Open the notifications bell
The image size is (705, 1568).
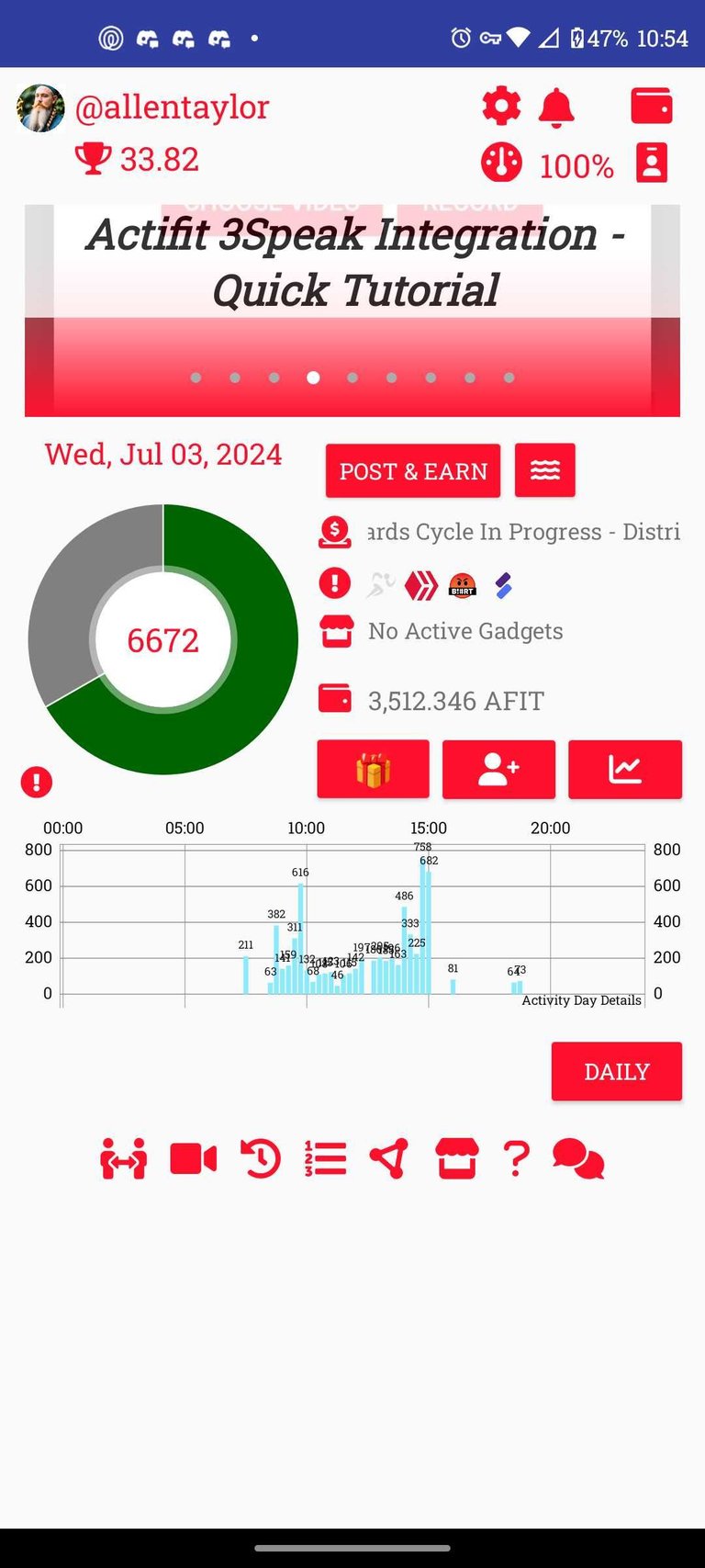coord(556,107)
